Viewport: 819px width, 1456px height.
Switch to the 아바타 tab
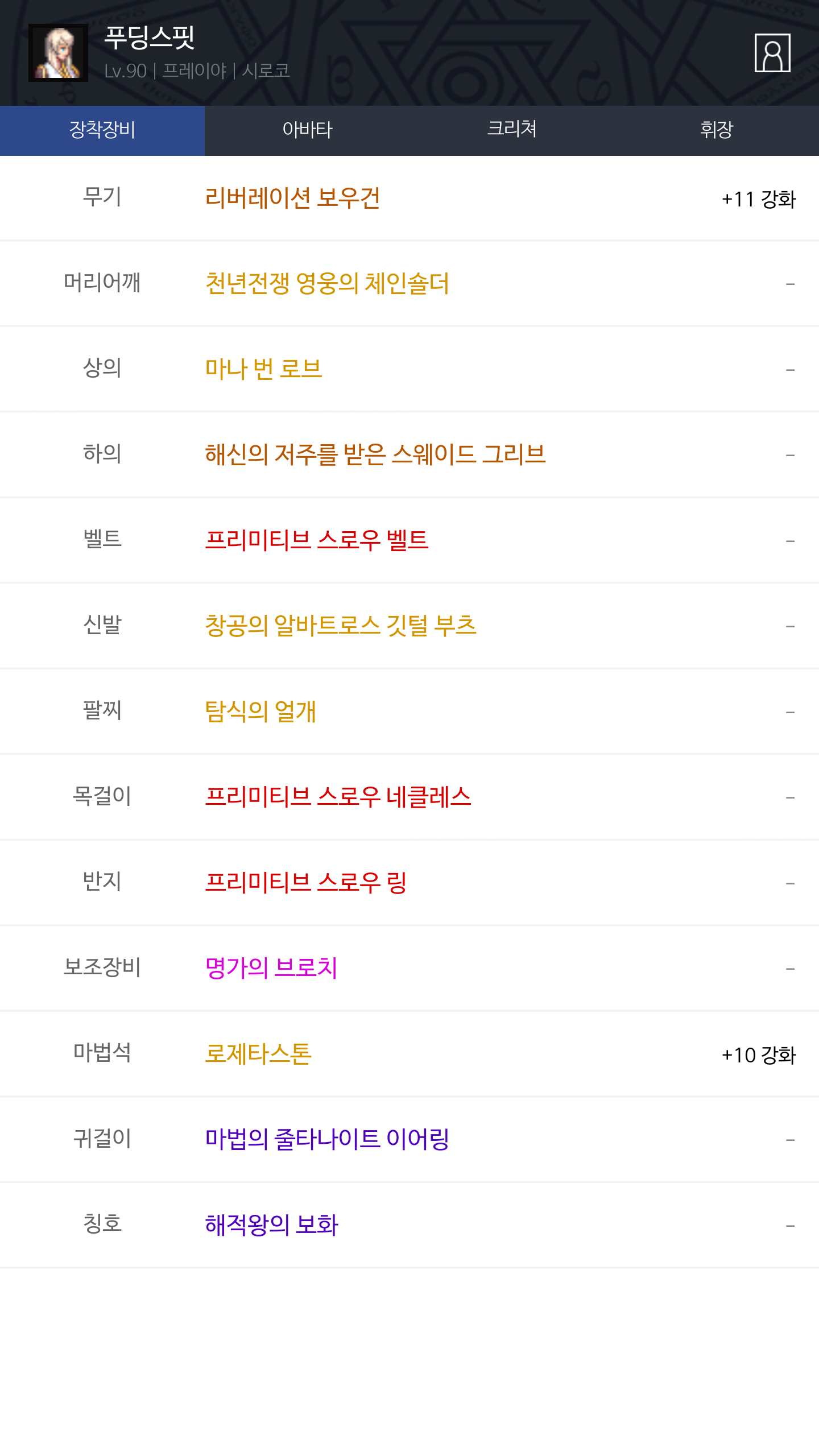(307, 130)
